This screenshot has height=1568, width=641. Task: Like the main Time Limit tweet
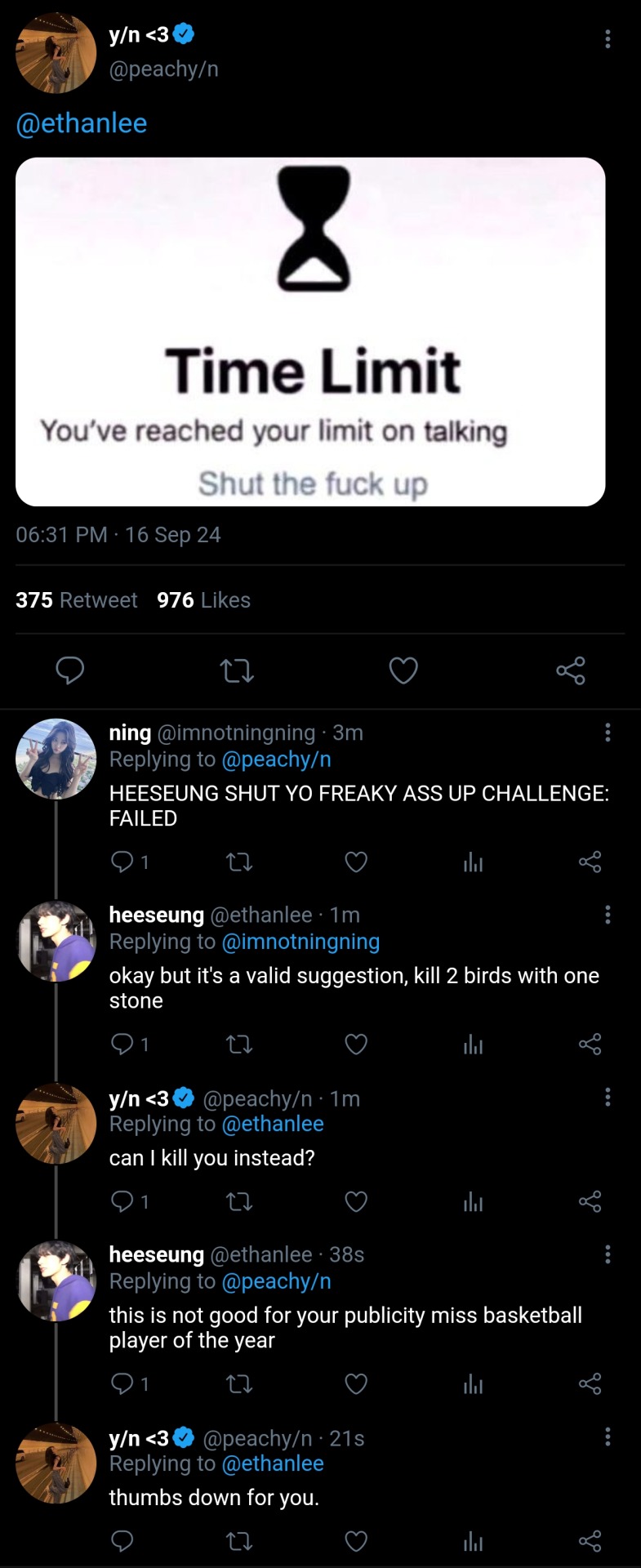403,670
